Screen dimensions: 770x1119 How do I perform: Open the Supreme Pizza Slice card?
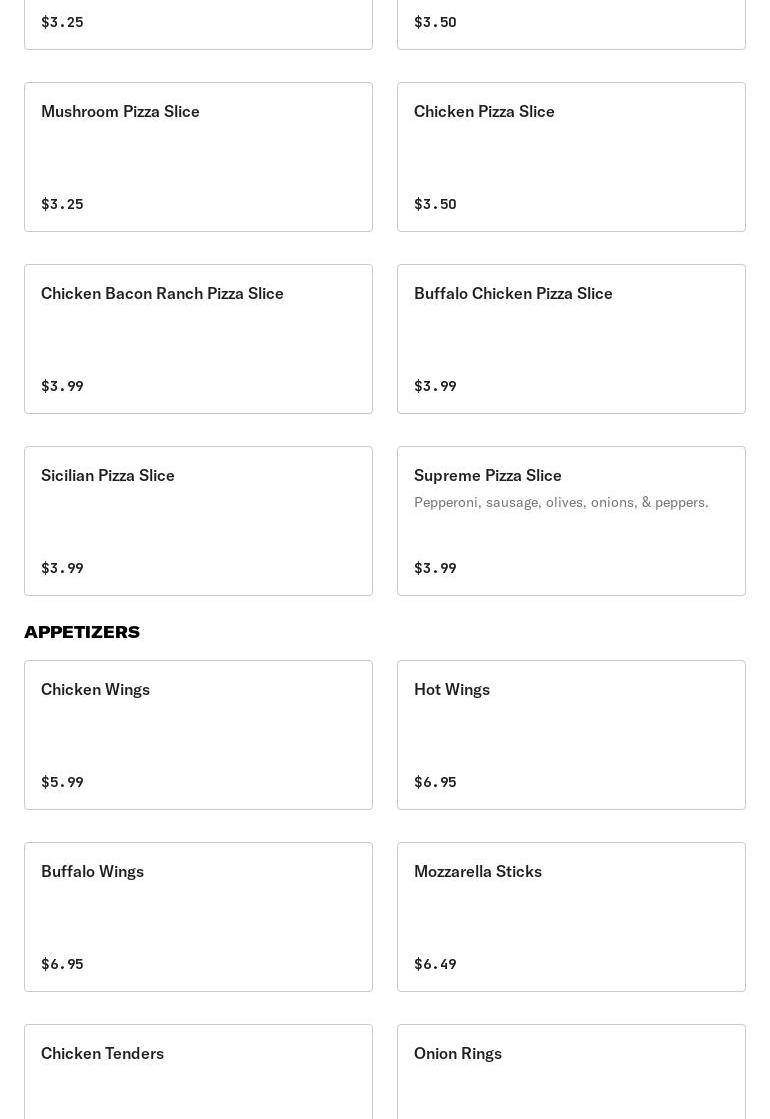click(571, 521)
